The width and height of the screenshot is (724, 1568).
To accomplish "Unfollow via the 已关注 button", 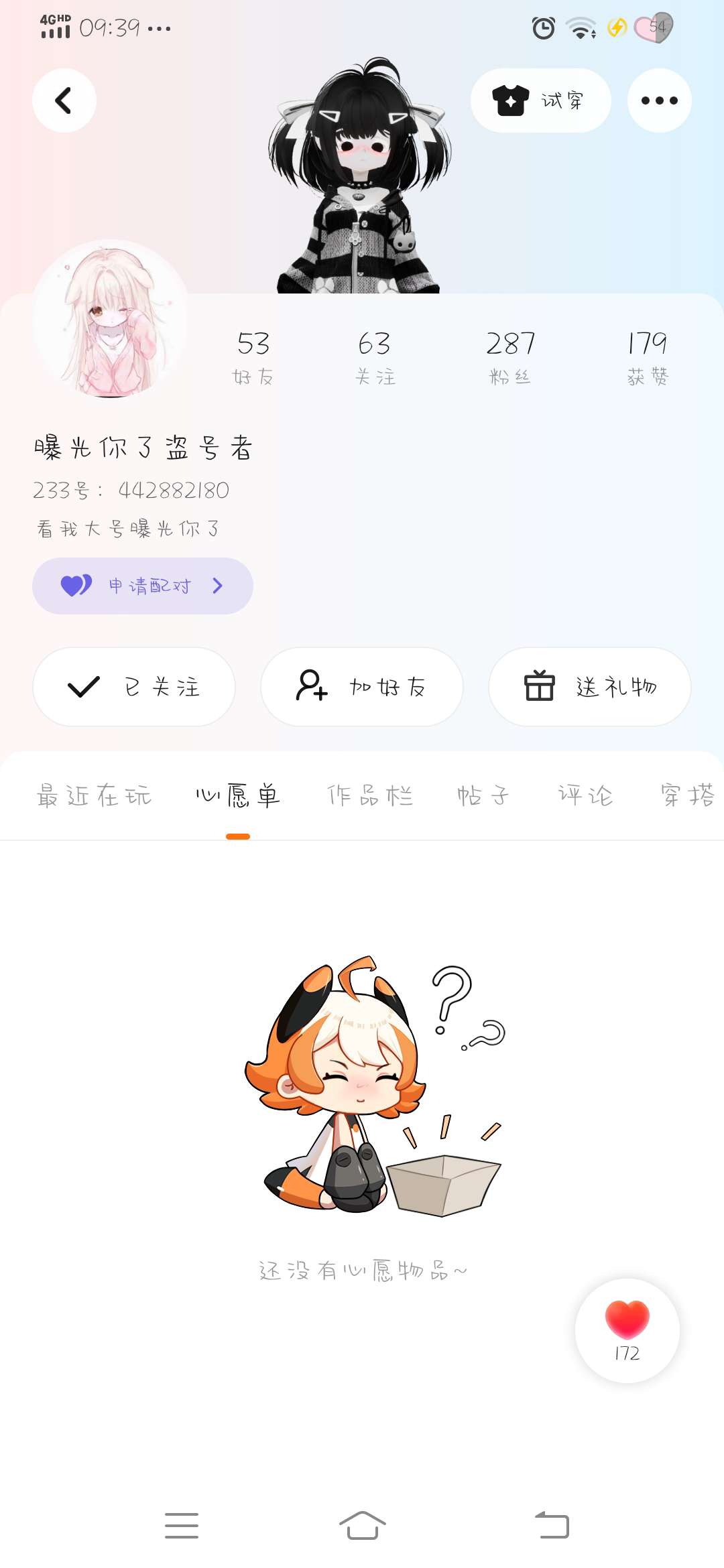I will coord(134,687).
